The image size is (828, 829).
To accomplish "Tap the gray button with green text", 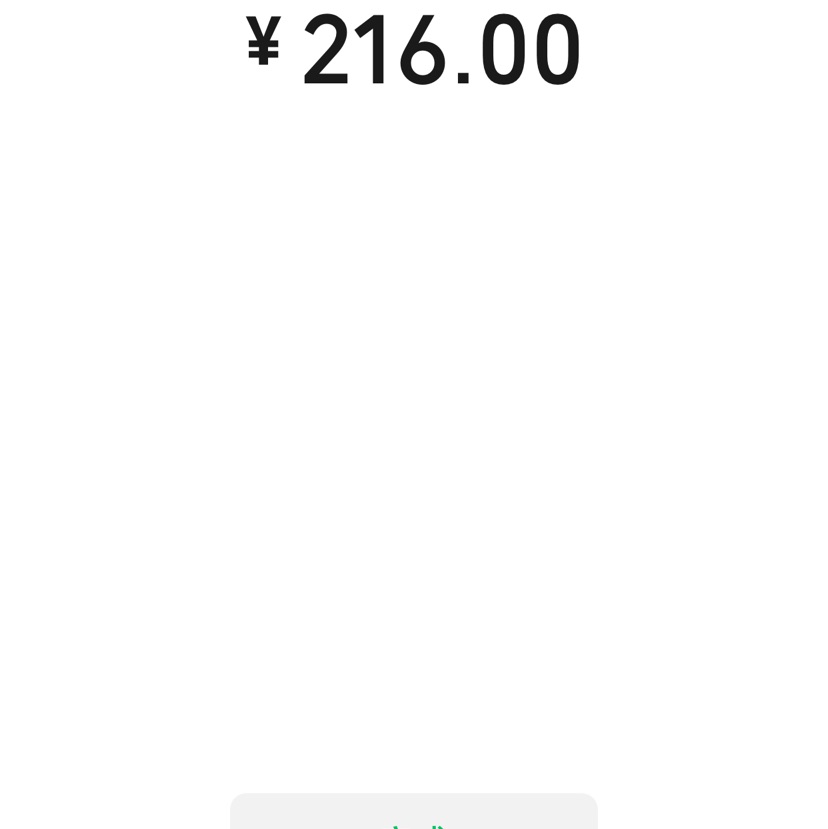I will (x=413, y=813).
